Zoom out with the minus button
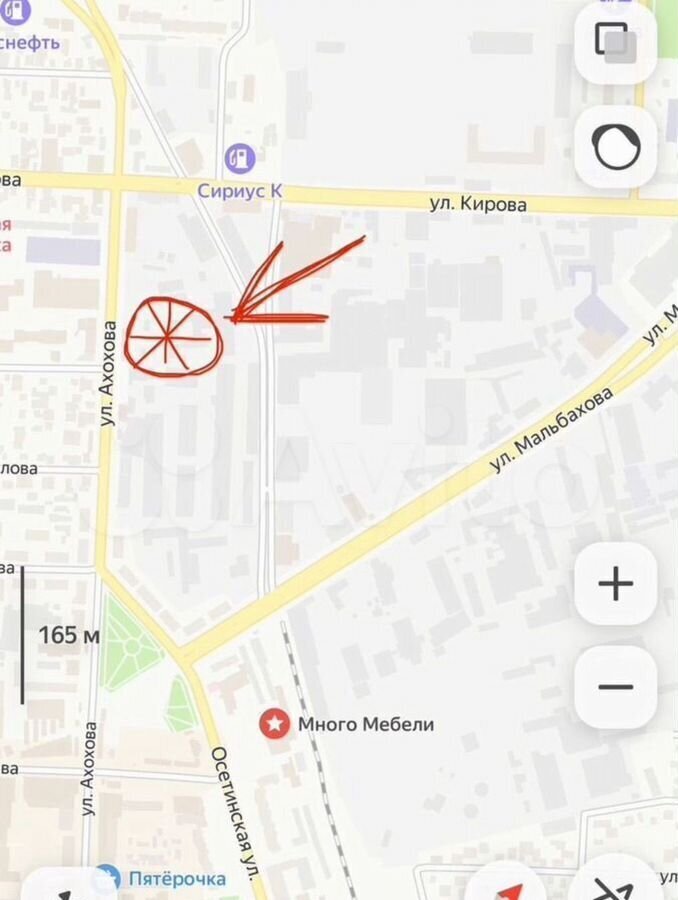The image size is (678, 900). (x=615, y=687)
